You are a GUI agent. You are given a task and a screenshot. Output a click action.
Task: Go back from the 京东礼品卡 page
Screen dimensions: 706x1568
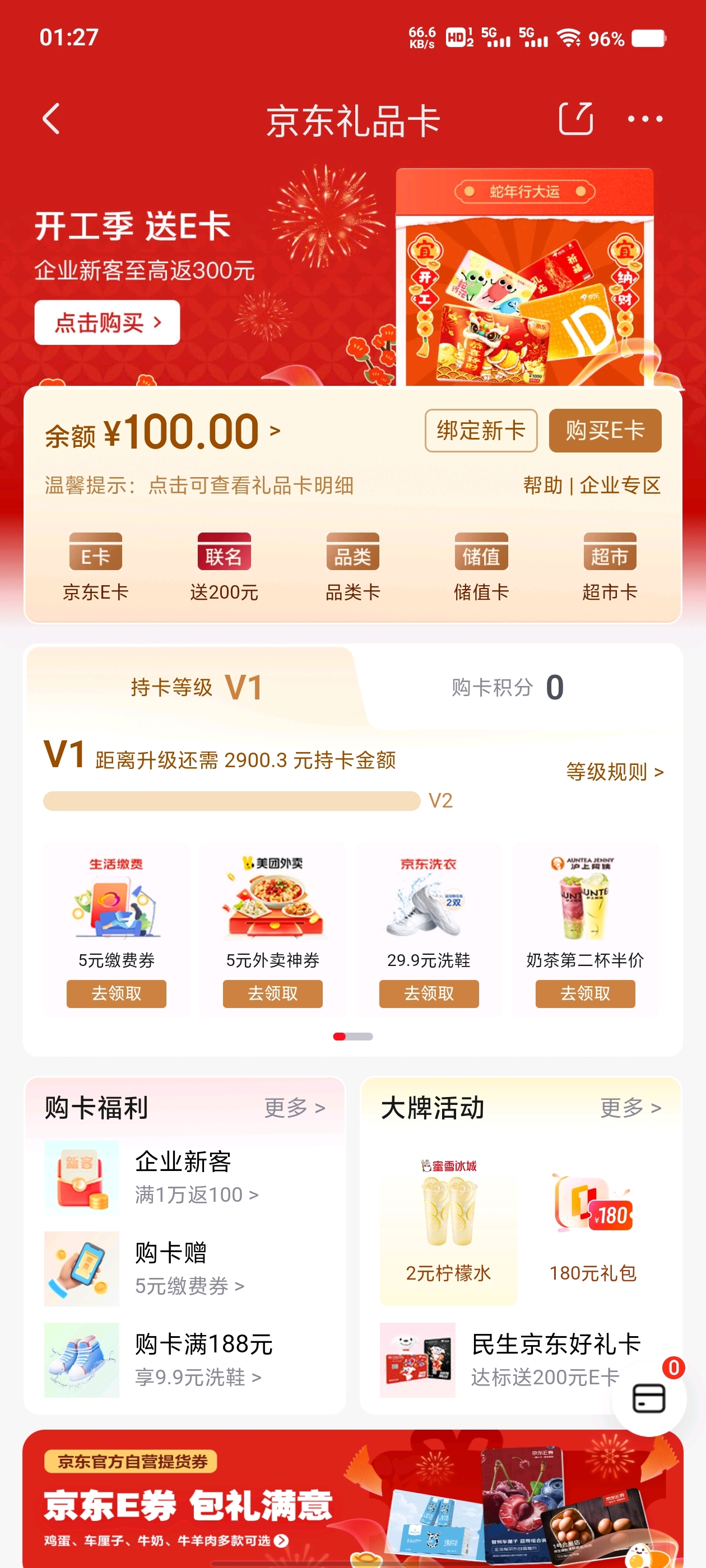(x=52, y=119)
